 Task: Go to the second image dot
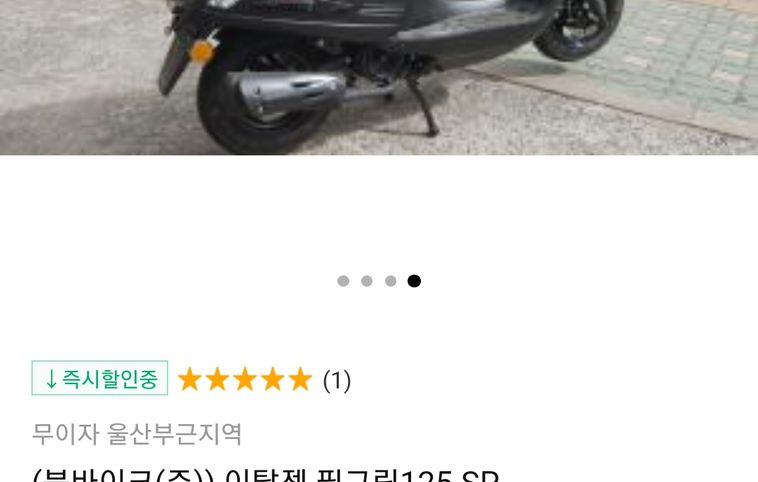click(367, 281)
